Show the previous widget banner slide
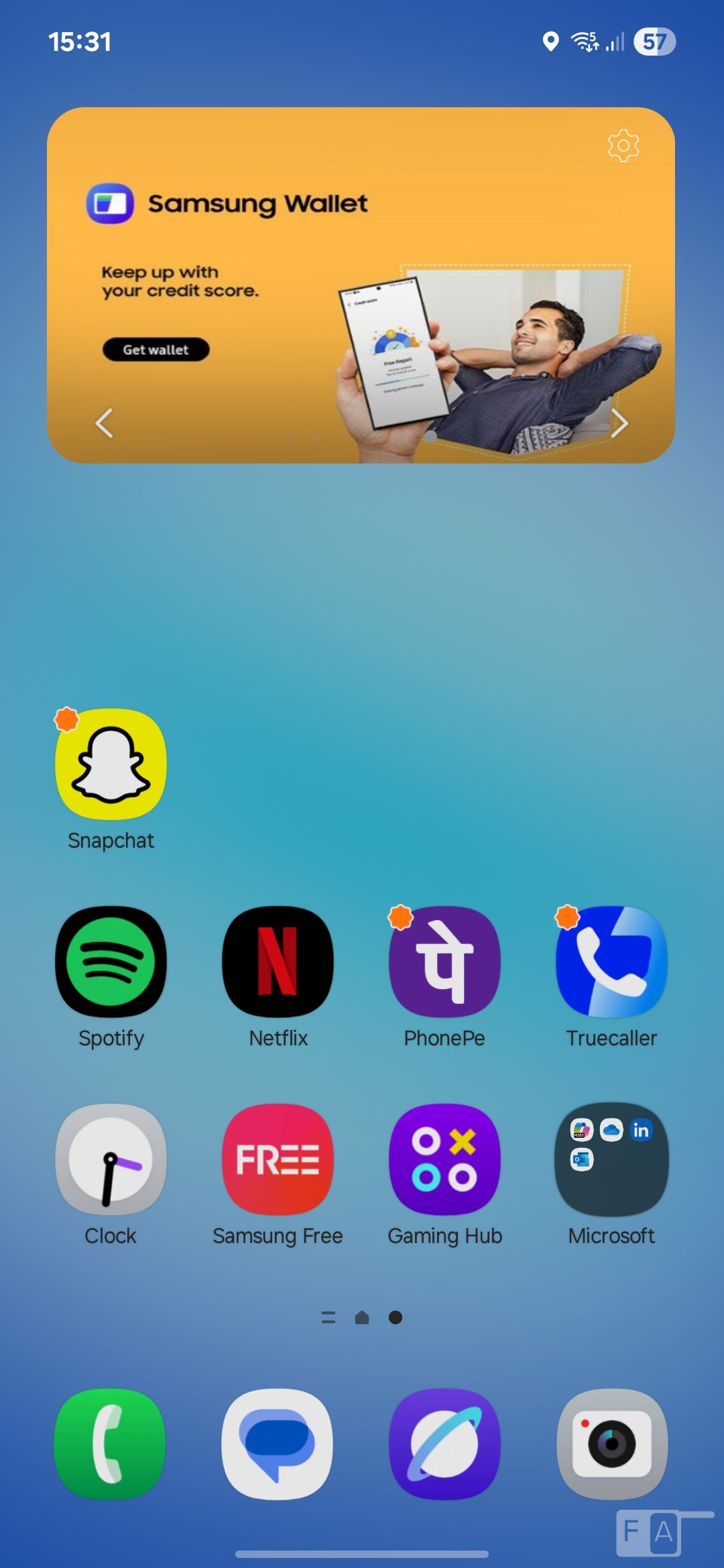This screenshot has width=724, height=1568. coord(105,423)
